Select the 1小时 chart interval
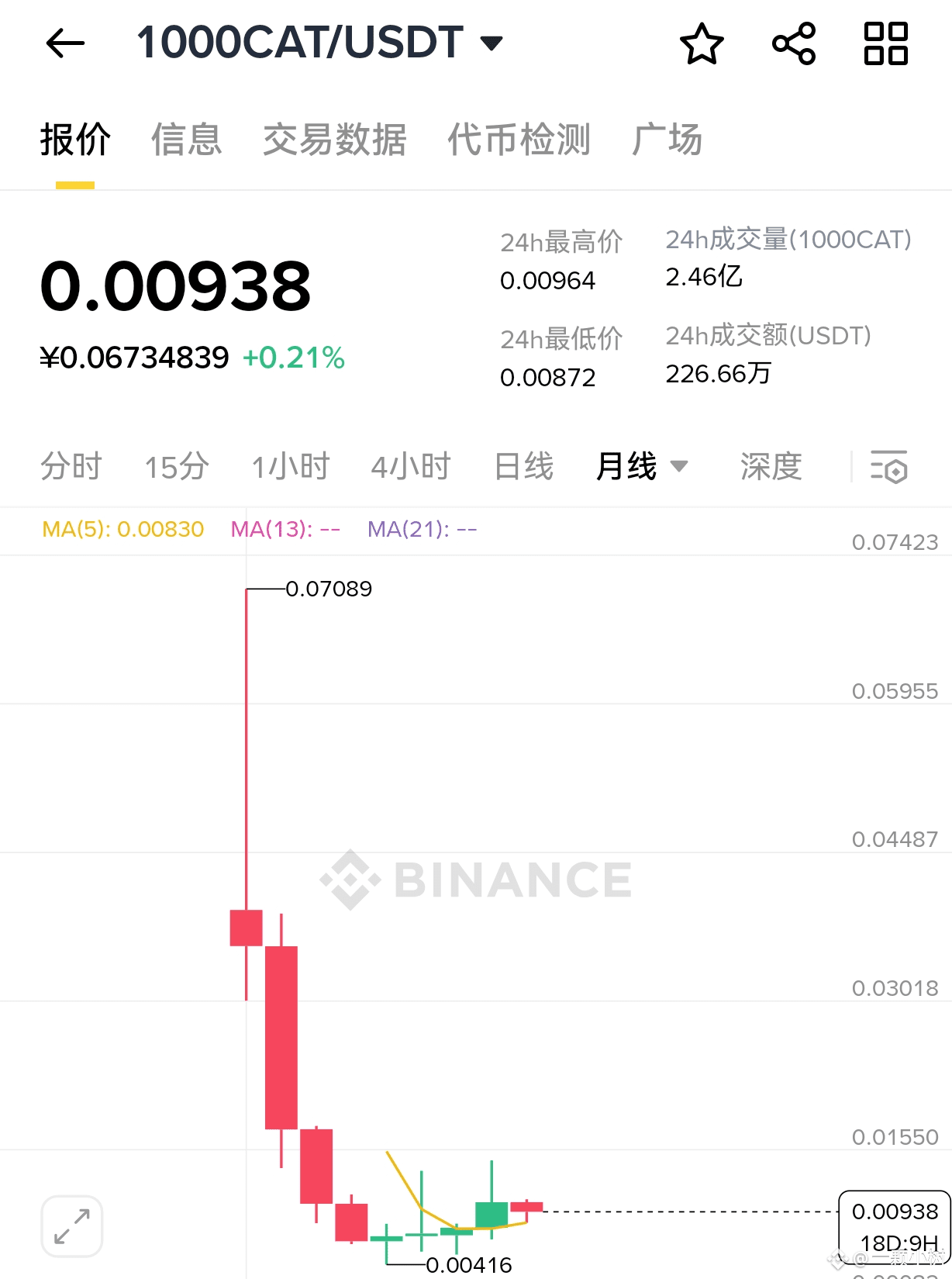The width and height of the screenshot is (952, 1279). click(291, 466)
